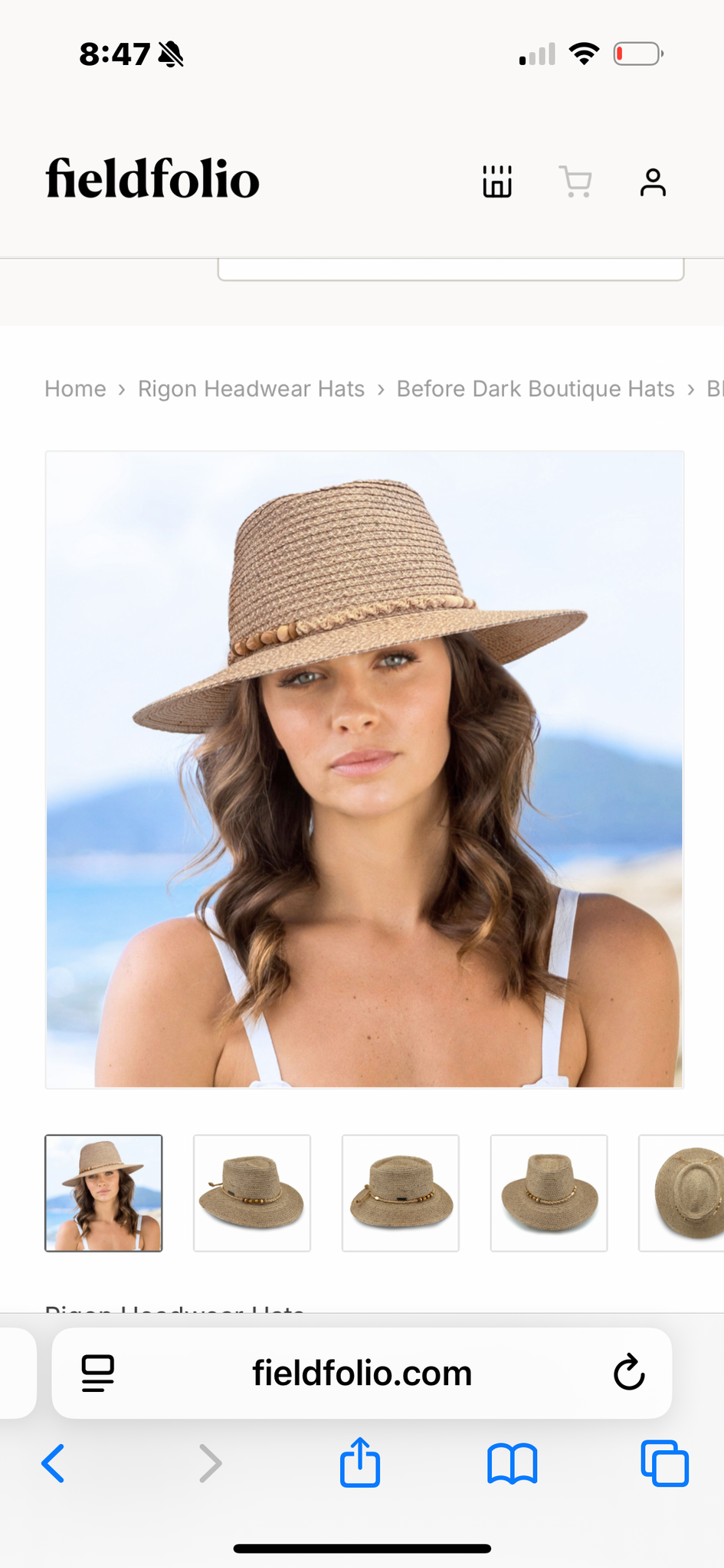
Task: Open the account profile icon
Action: tap(653, 182)
